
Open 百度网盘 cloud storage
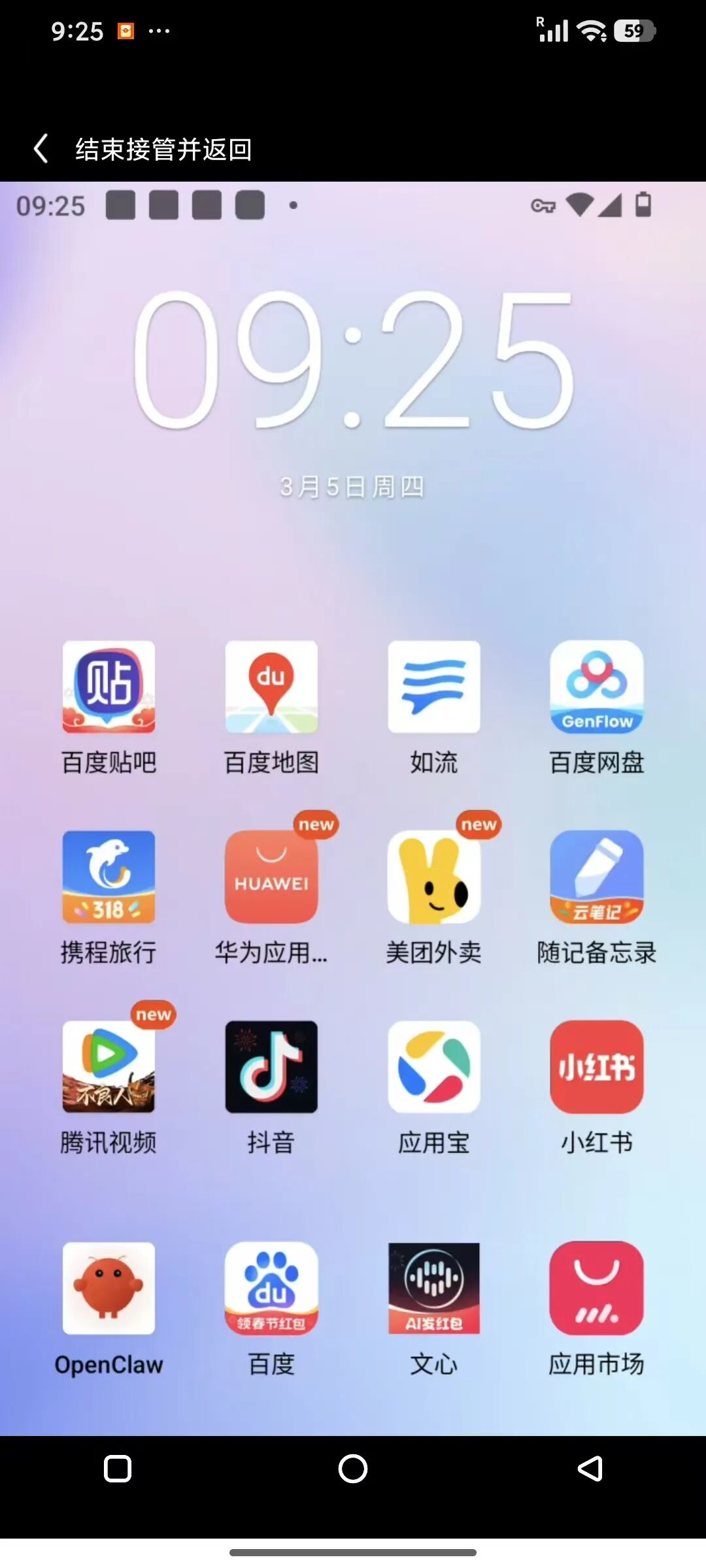pos(596,687)
